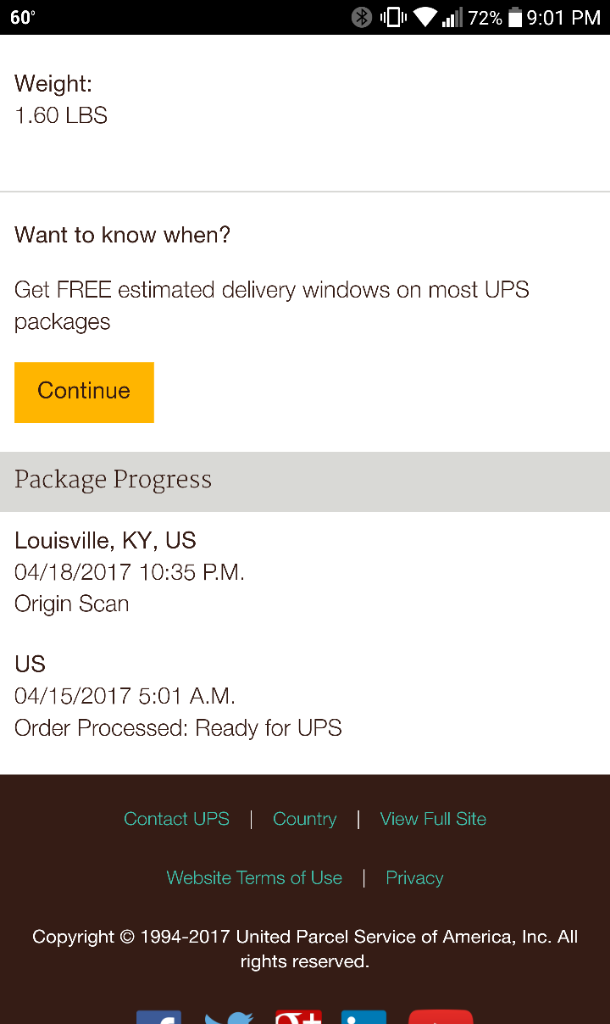
Task: Switch to View Full Site
Action: [433, 819]
